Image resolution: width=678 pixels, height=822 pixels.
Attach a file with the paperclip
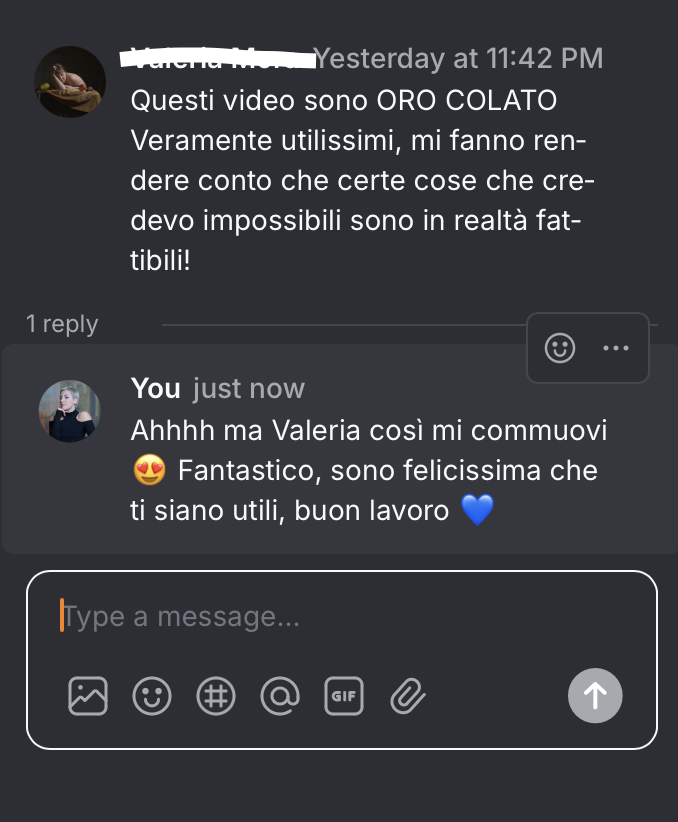pyautogui.click(x=408, y=696)
